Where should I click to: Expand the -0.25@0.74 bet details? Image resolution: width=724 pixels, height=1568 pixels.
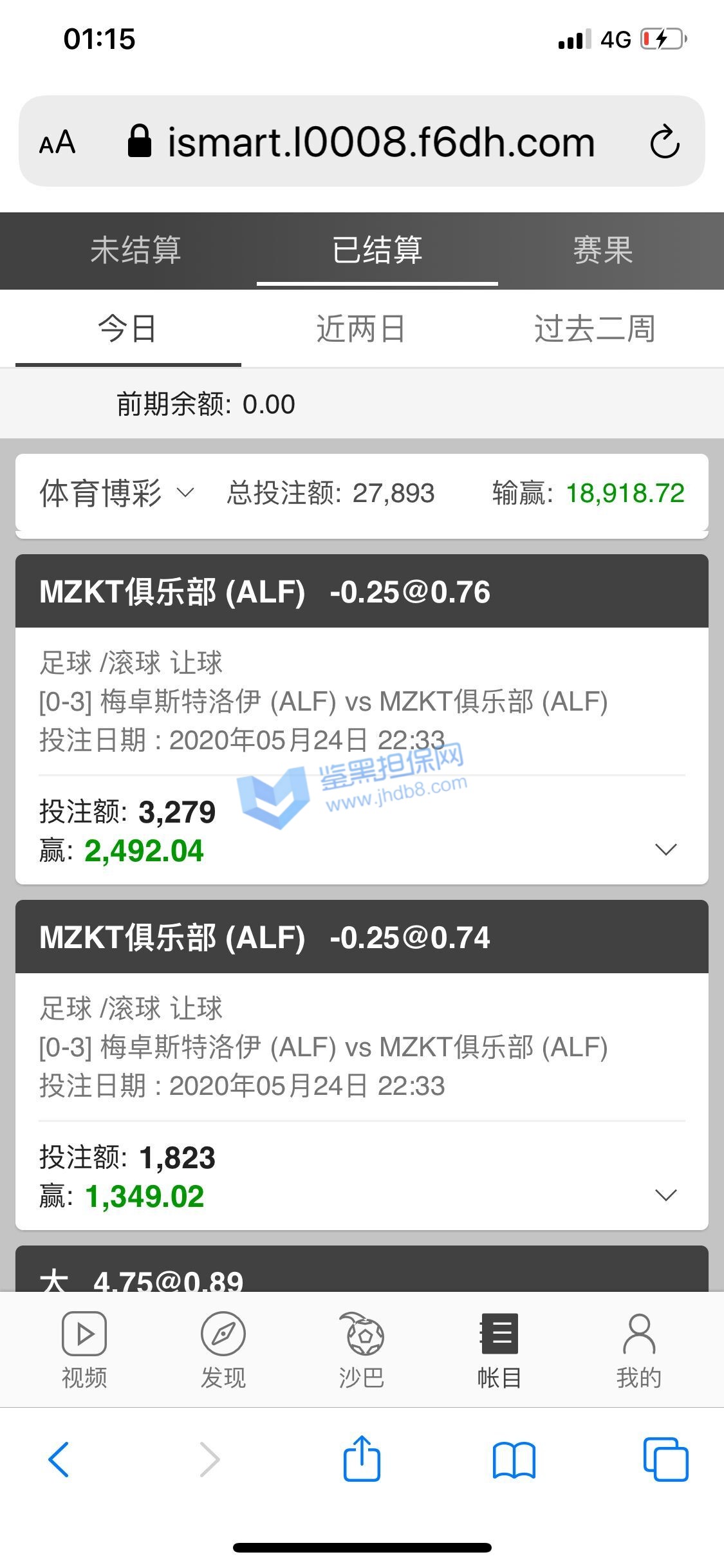pyautogui.click(x=665, y=1195)
